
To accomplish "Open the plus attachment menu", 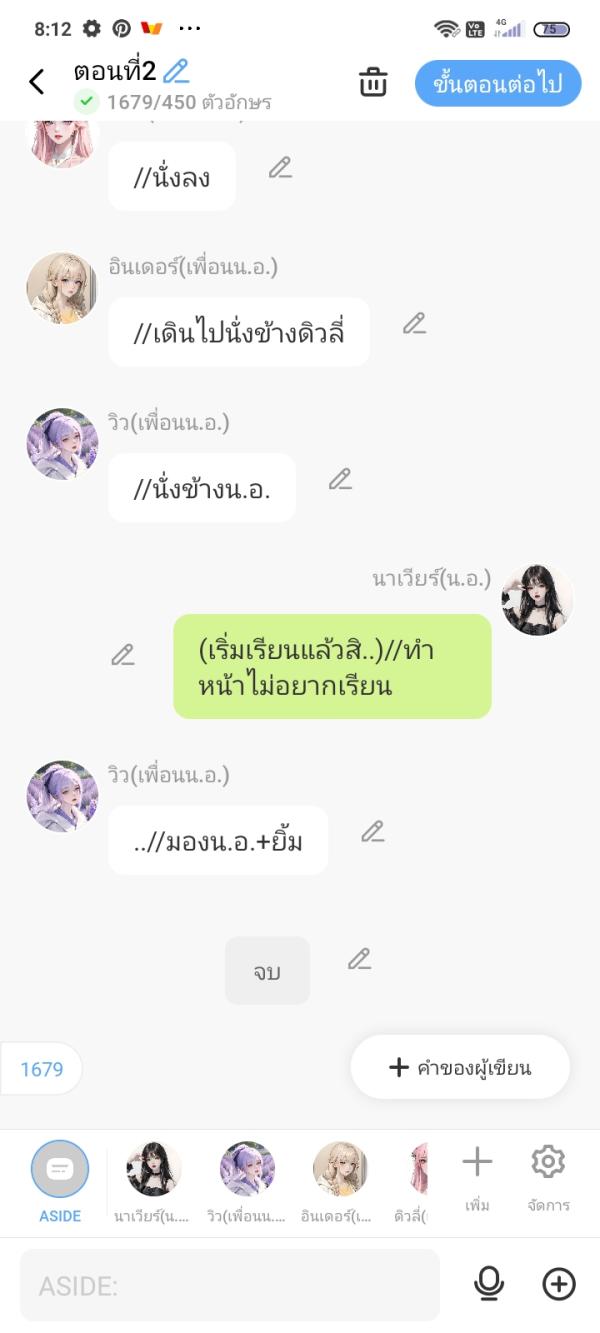I will click(x=559, y=1284).
